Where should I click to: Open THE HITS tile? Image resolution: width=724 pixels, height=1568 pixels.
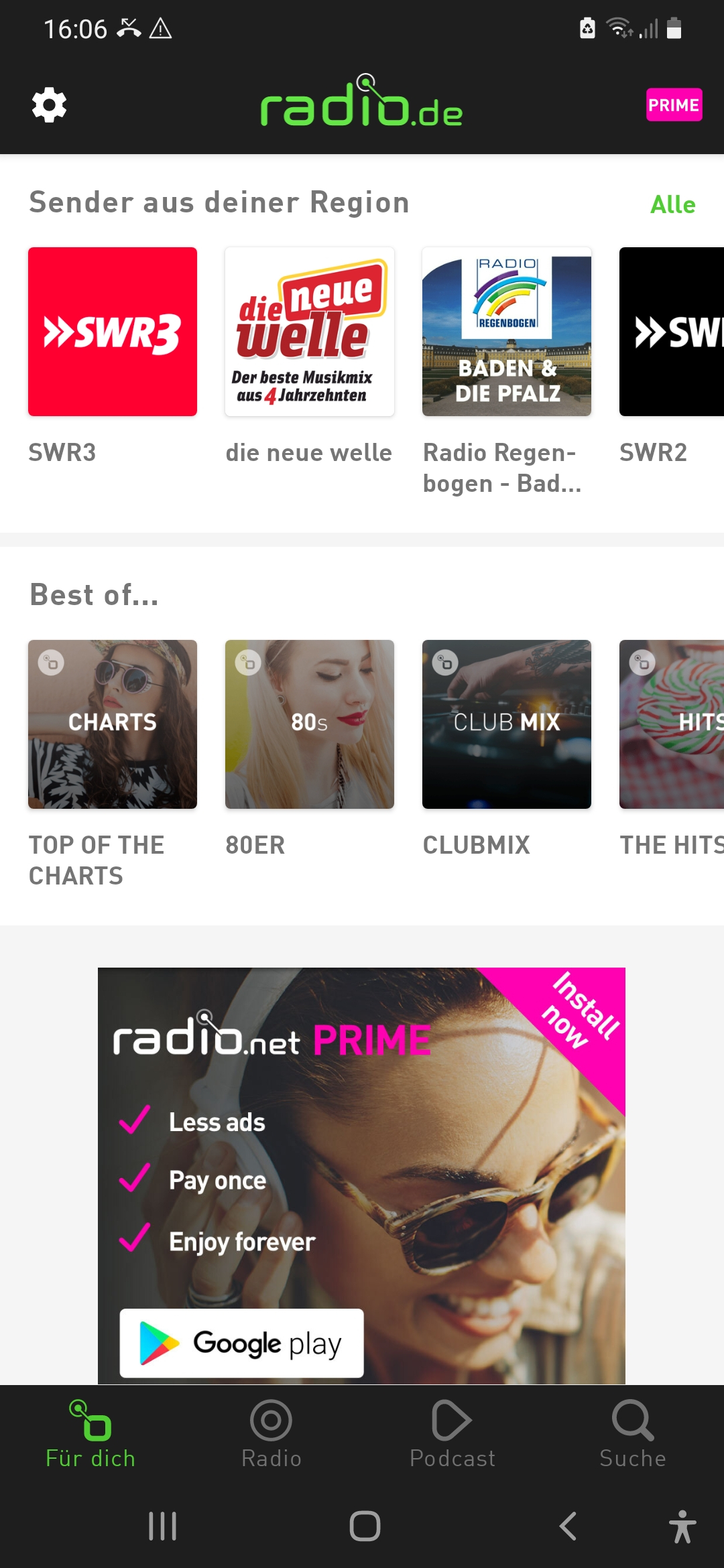point(672,724)
